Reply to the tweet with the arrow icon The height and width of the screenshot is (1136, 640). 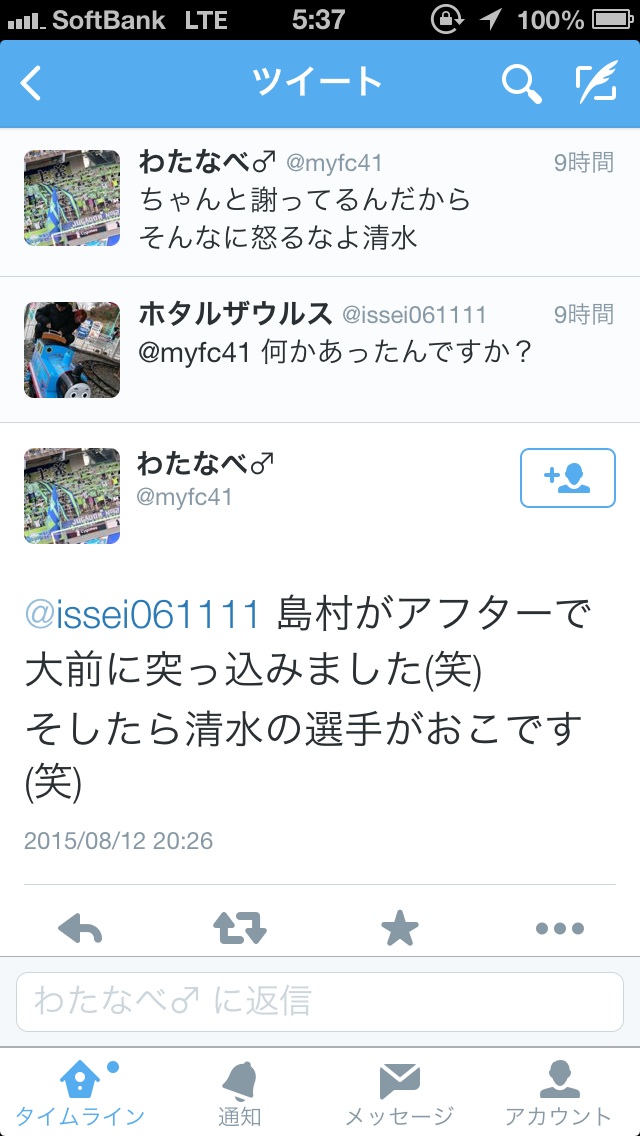click(x=80, y=928)
